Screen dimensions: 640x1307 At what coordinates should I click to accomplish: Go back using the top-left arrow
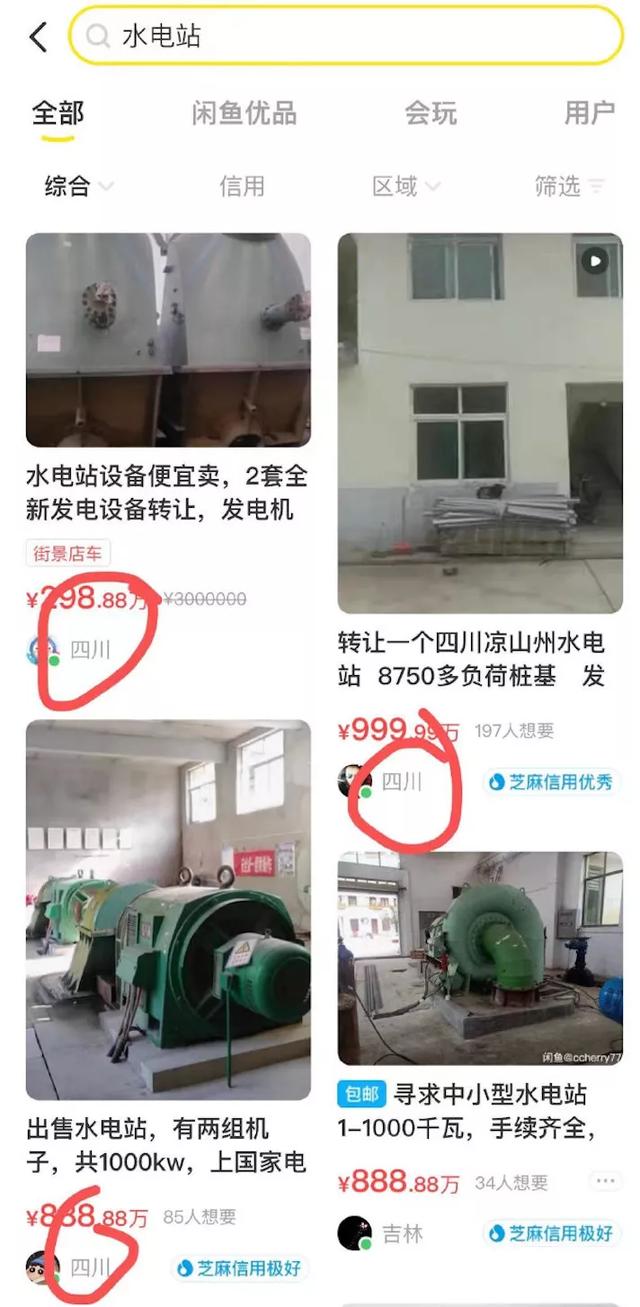[38, 37]
